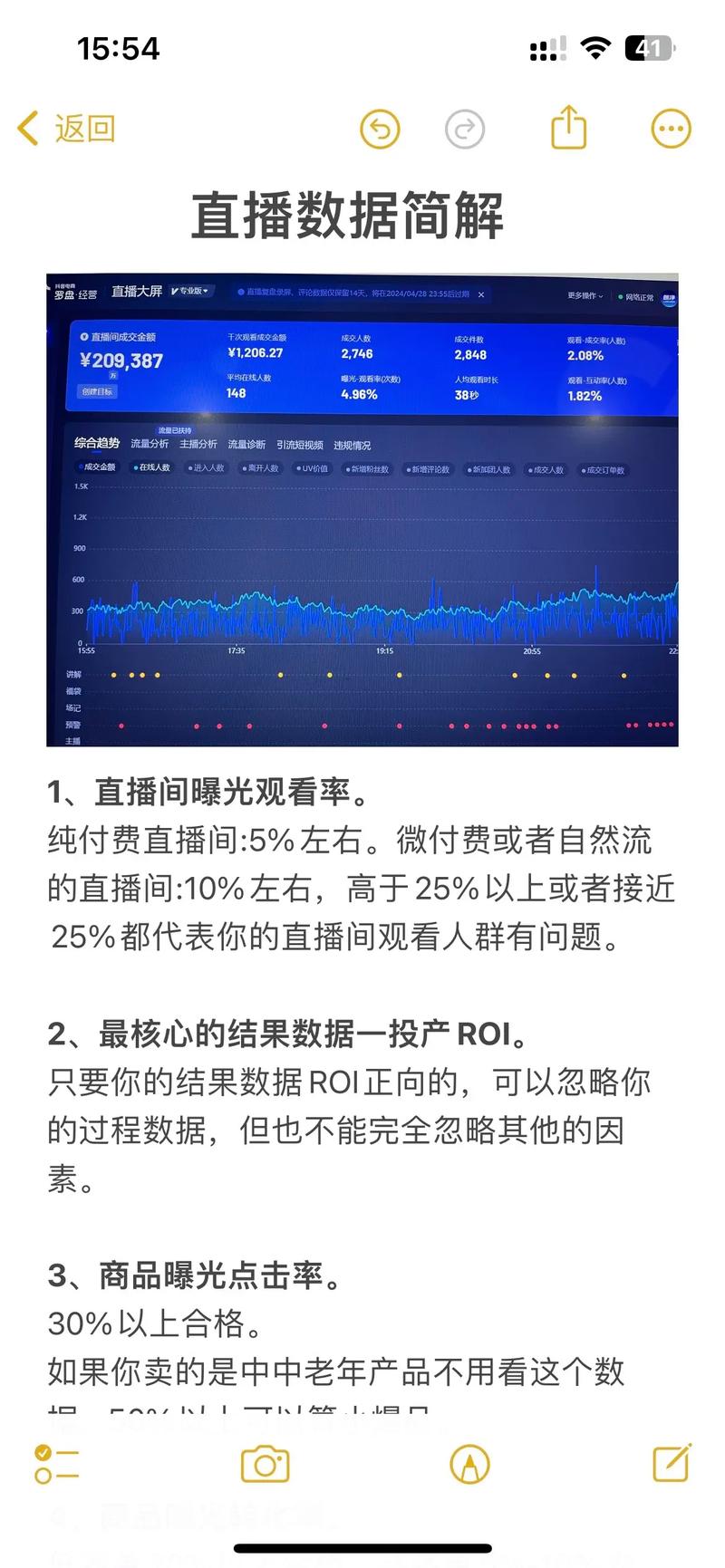Enable the UV价值 metric display
Viewport: 725px width, 1568px height.
314,469
